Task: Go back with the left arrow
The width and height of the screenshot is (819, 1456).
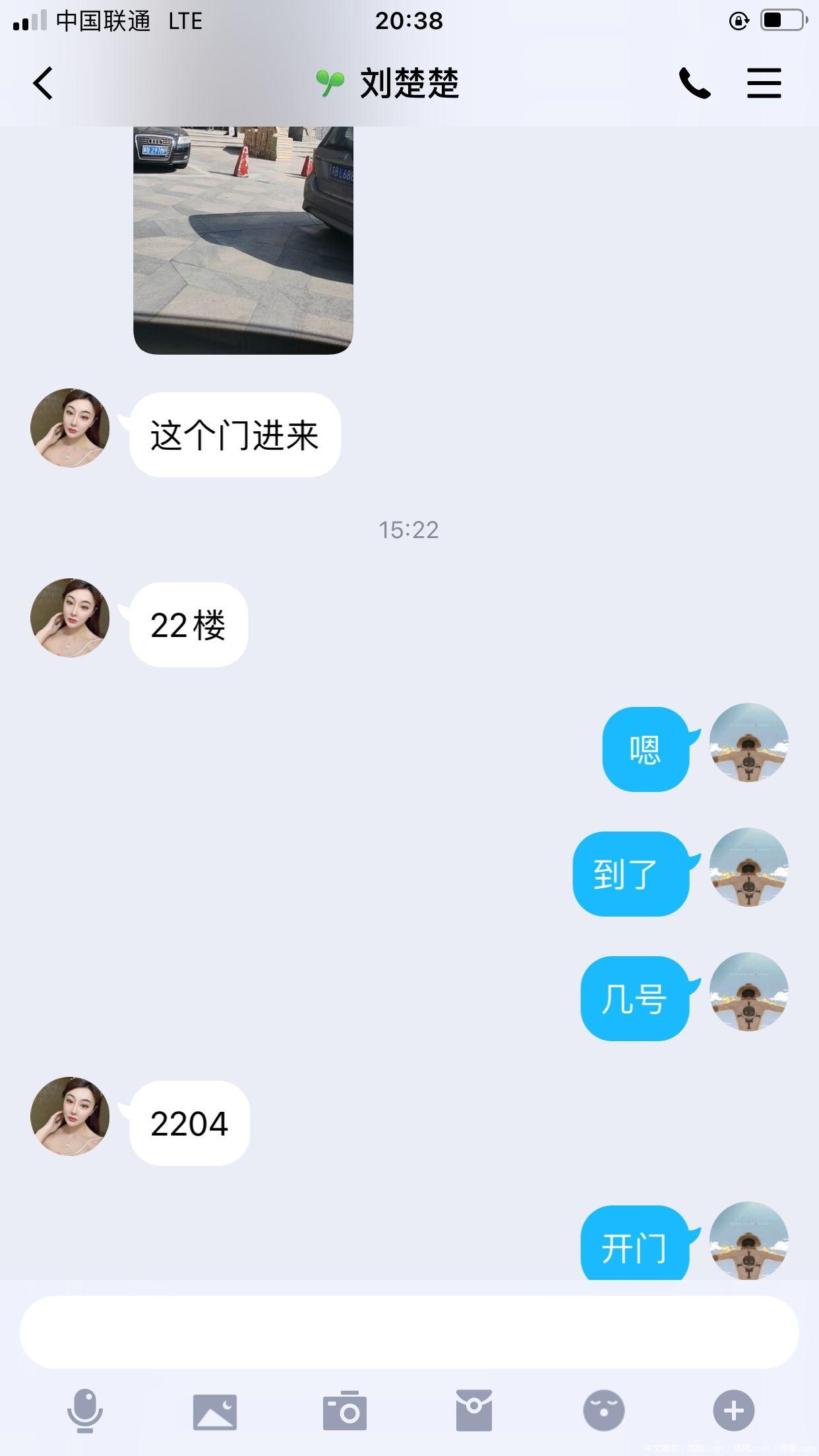Action: point(42,82)
